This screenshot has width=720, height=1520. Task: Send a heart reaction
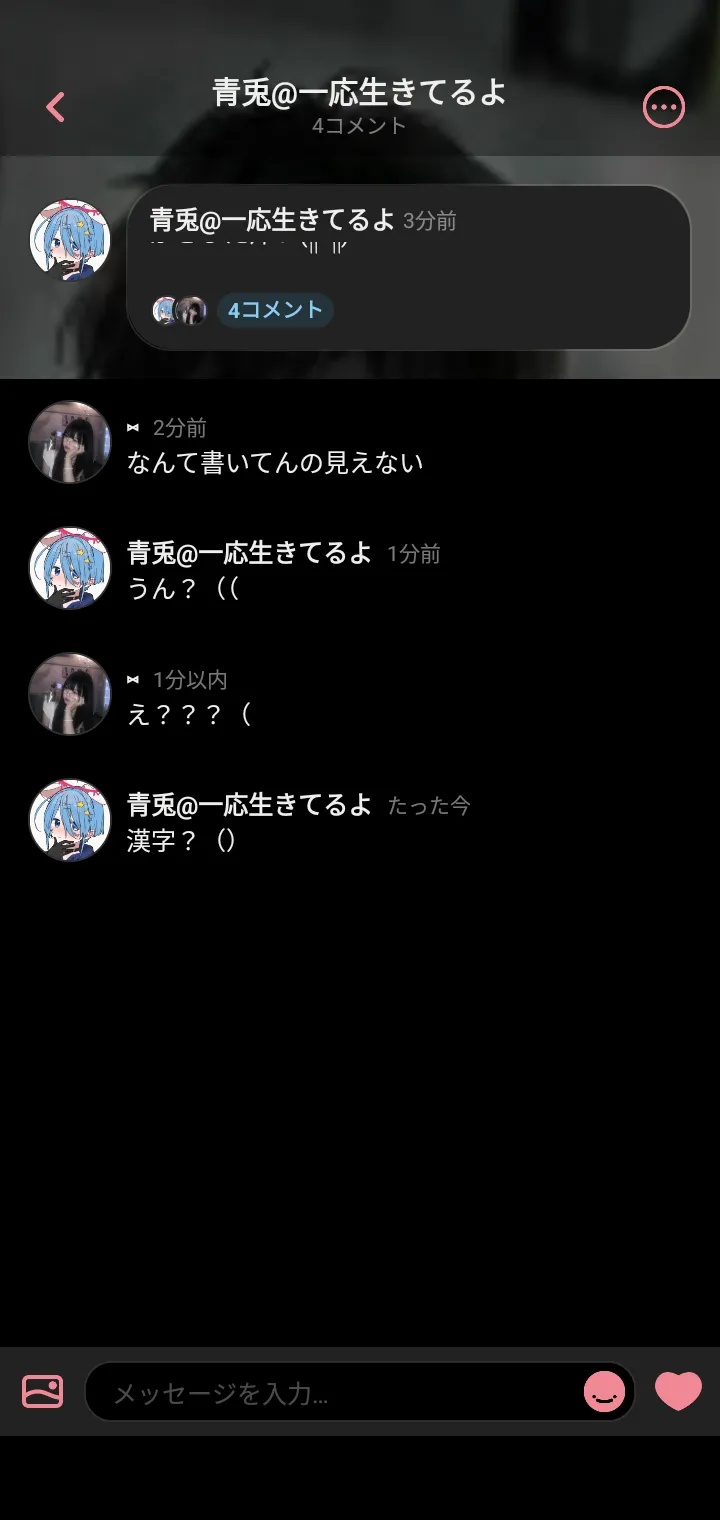coord(678,1391)
